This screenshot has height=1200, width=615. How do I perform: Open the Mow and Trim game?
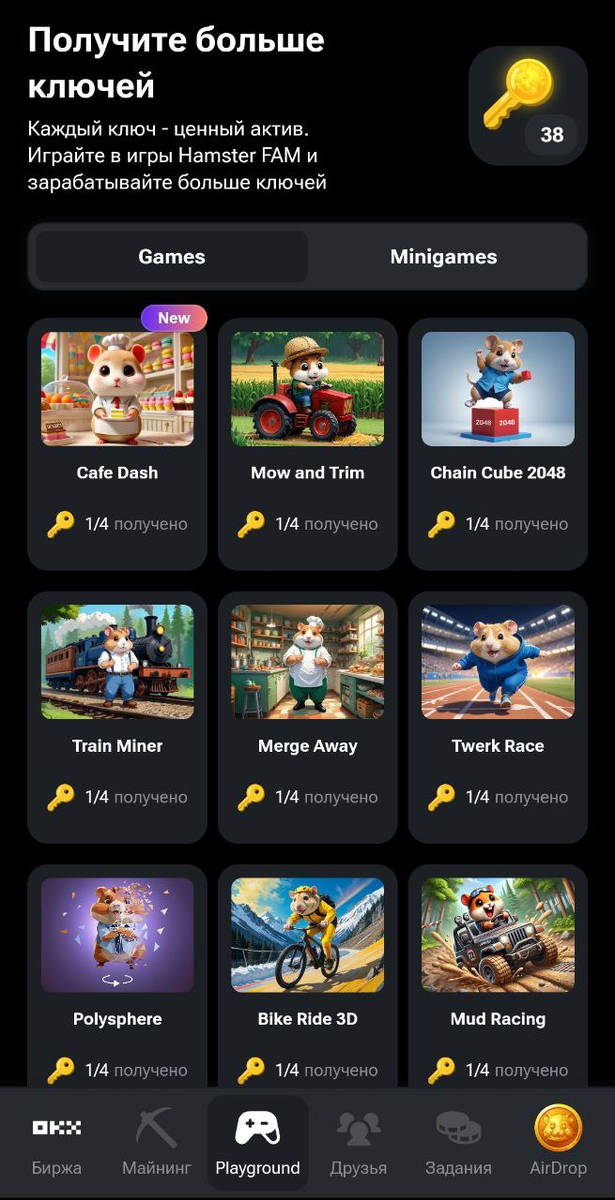point(307,442)
